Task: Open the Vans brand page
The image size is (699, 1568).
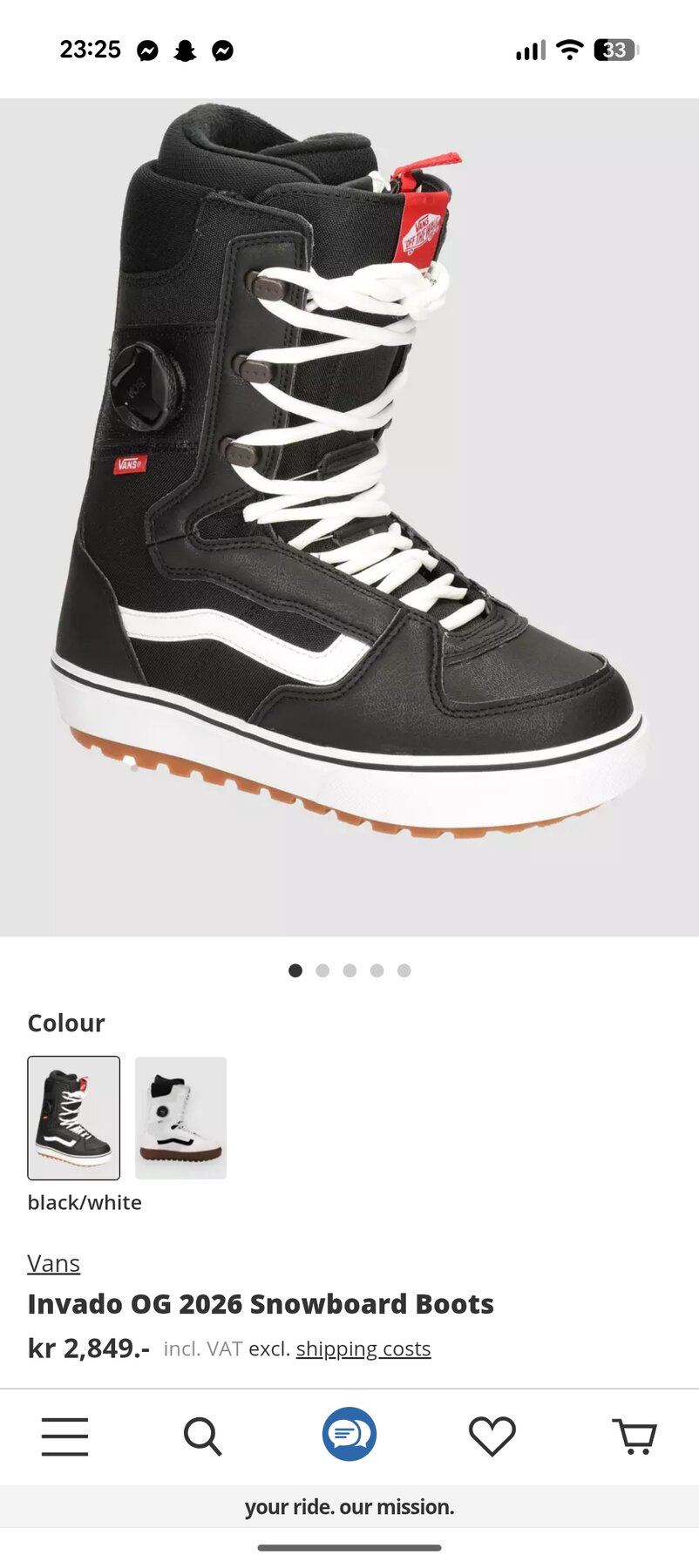Action: (x=53, y=1262)
